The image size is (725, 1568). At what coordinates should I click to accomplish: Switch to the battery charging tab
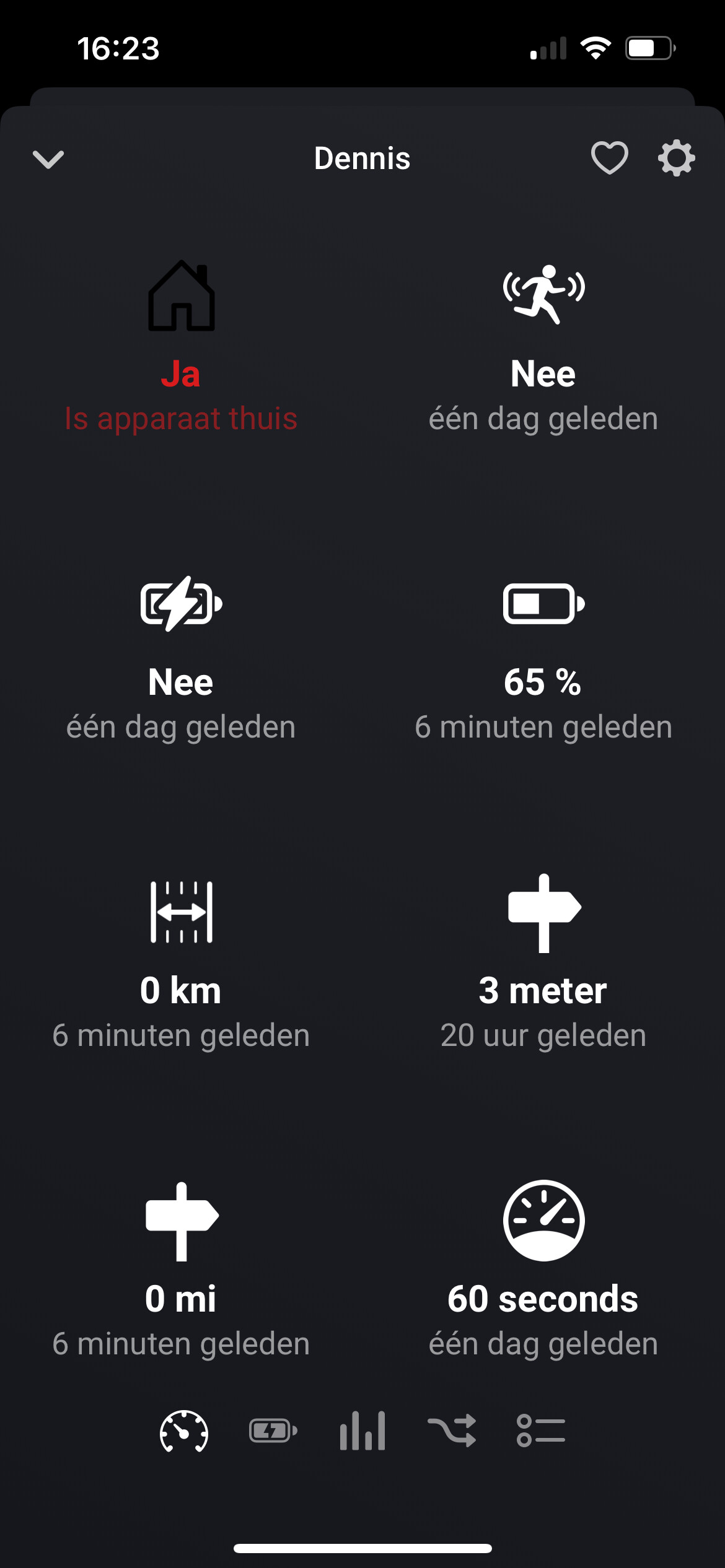[273, 1431]
